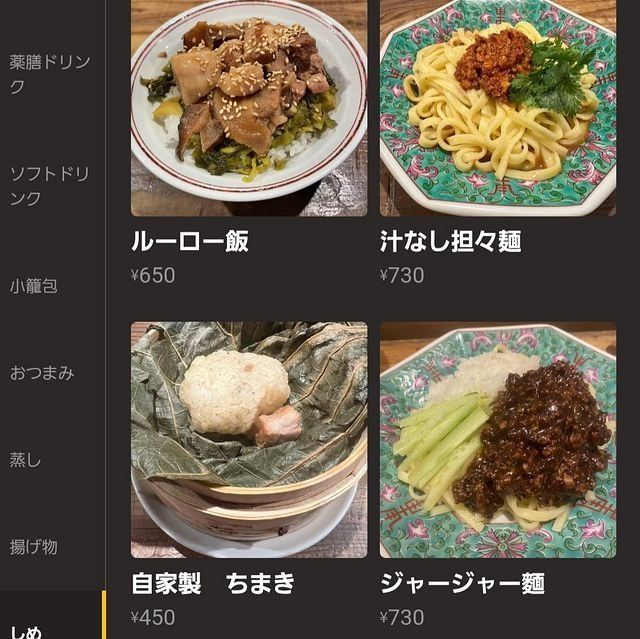Open the 小籠包 category
The width and height of the screenshot is (640, 639).
(x=34, y=286)
